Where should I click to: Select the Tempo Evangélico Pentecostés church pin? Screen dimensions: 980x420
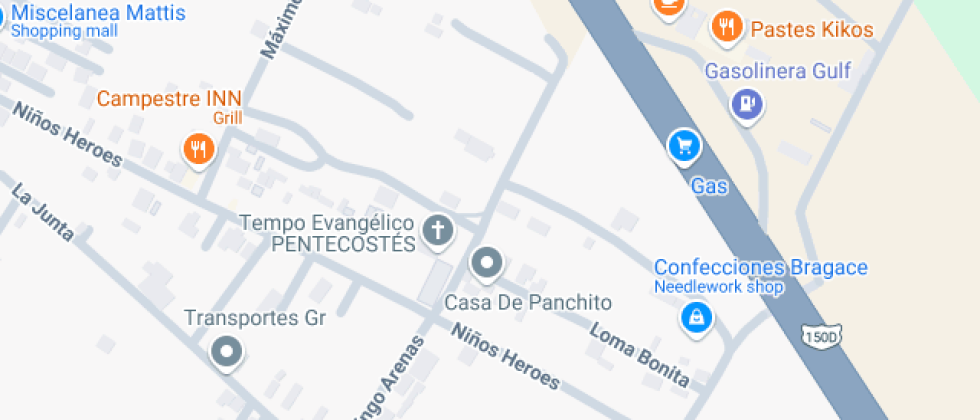coord(437,231)
